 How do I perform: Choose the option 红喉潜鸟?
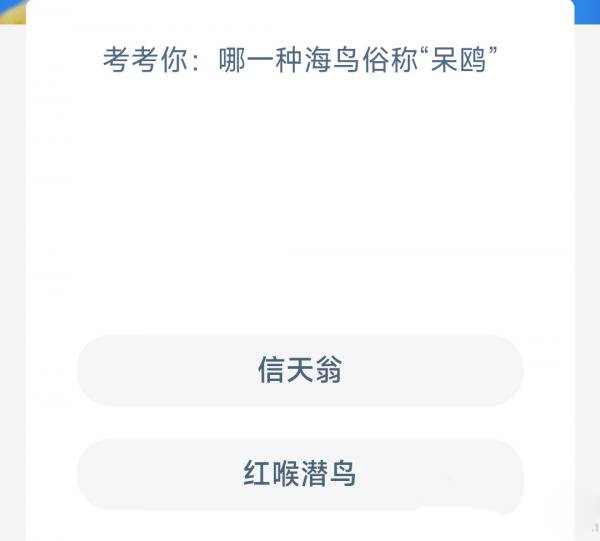pos(300,473)
